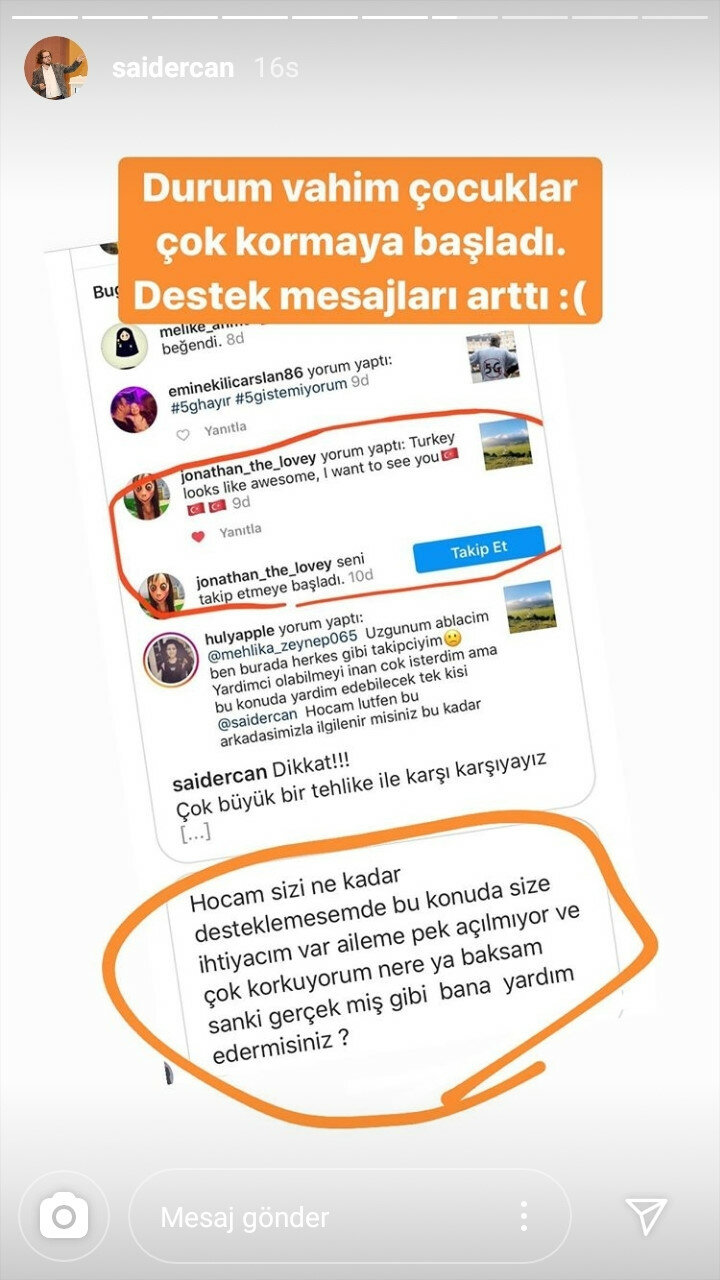Share the story via the paper plane icon

[646, 1216]
